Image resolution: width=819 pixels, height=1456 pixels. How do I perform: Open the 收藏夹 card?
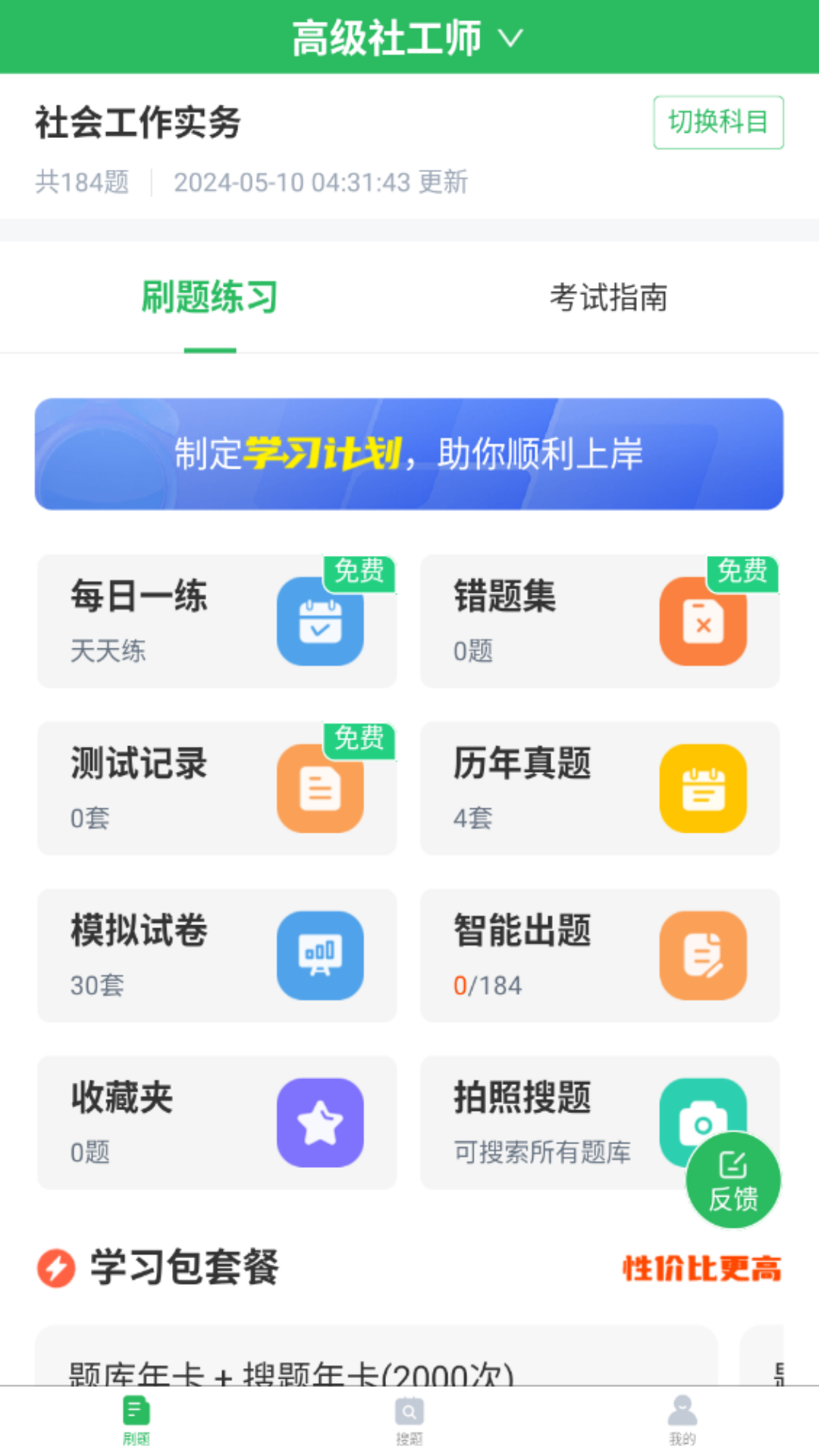pyautogui.click(x=217, y=1122)
